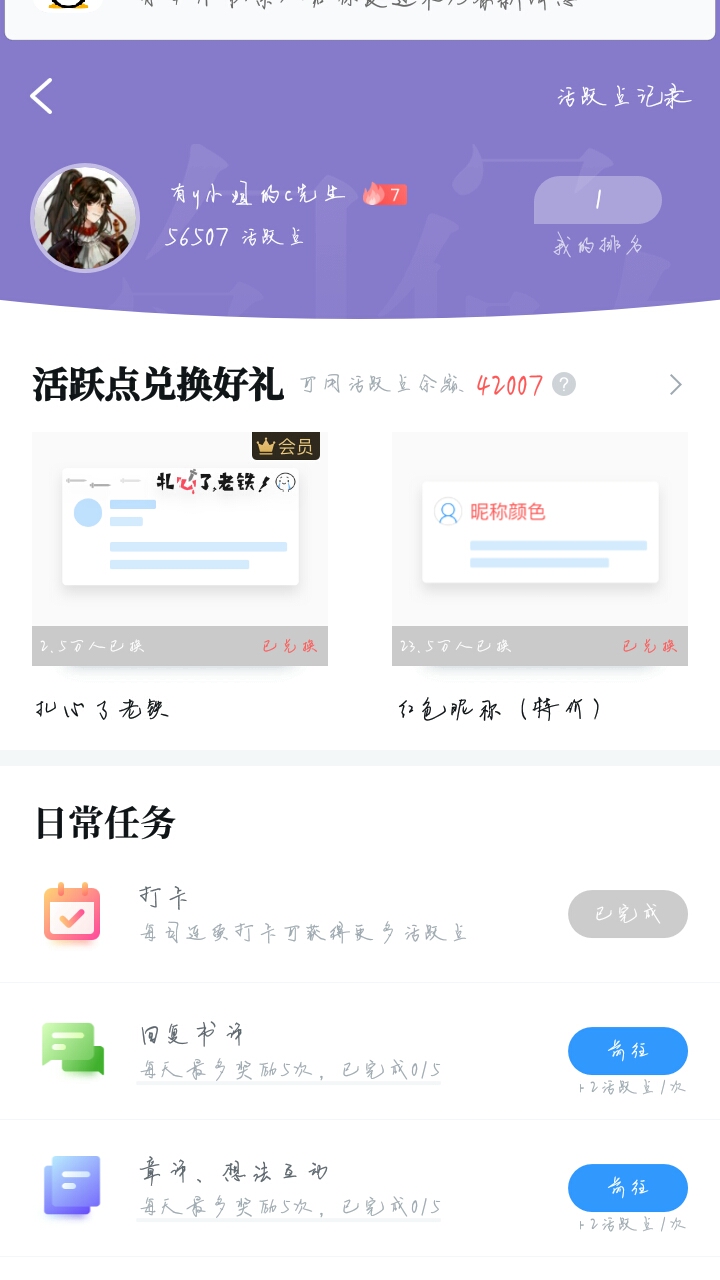Expand 活跃点兑换好礼 with the chevron
Image resolution: width=720 pixels, height=1280 pixels.
click(675, 384)
